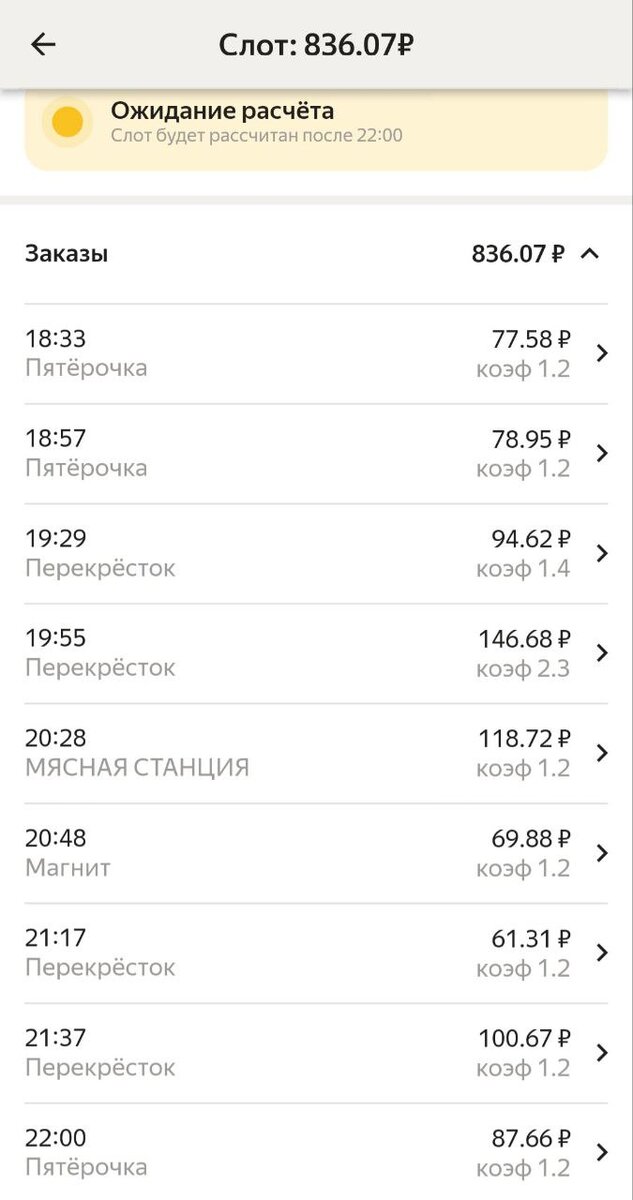View the 21:17 Перекрёсток order
The width and height of the screenshot is (633, 1200).
click(315, 954)
